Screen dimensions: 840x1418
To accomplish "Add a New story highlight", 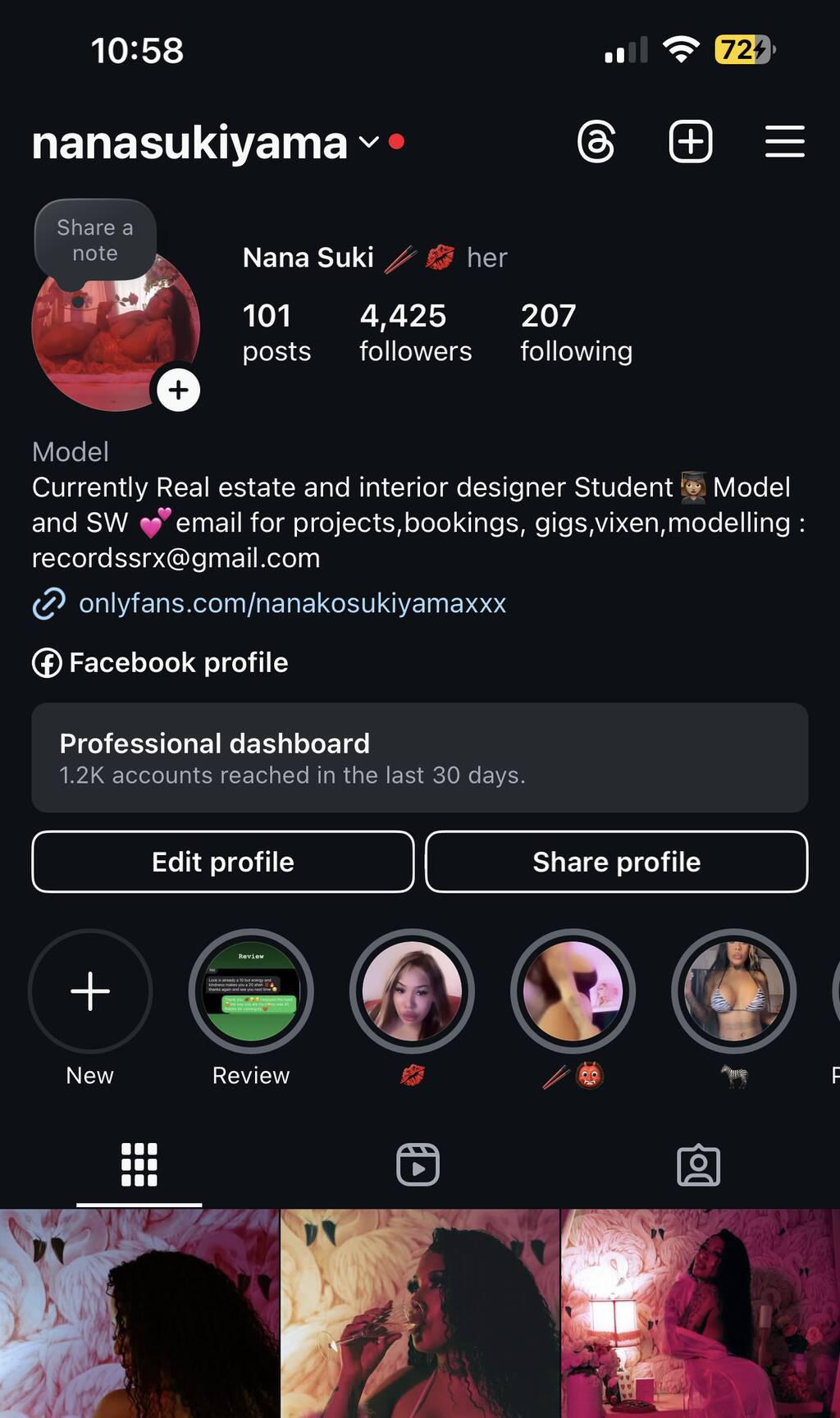I will click(x=90, y=991).
